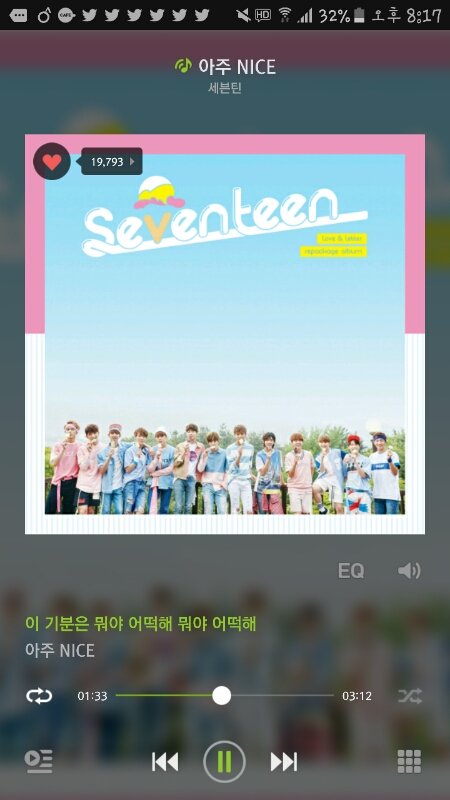Viewport: 450px width, 800px height.
Task: Open artist 세븐틴 under the song title
Action: click(225, 88)
